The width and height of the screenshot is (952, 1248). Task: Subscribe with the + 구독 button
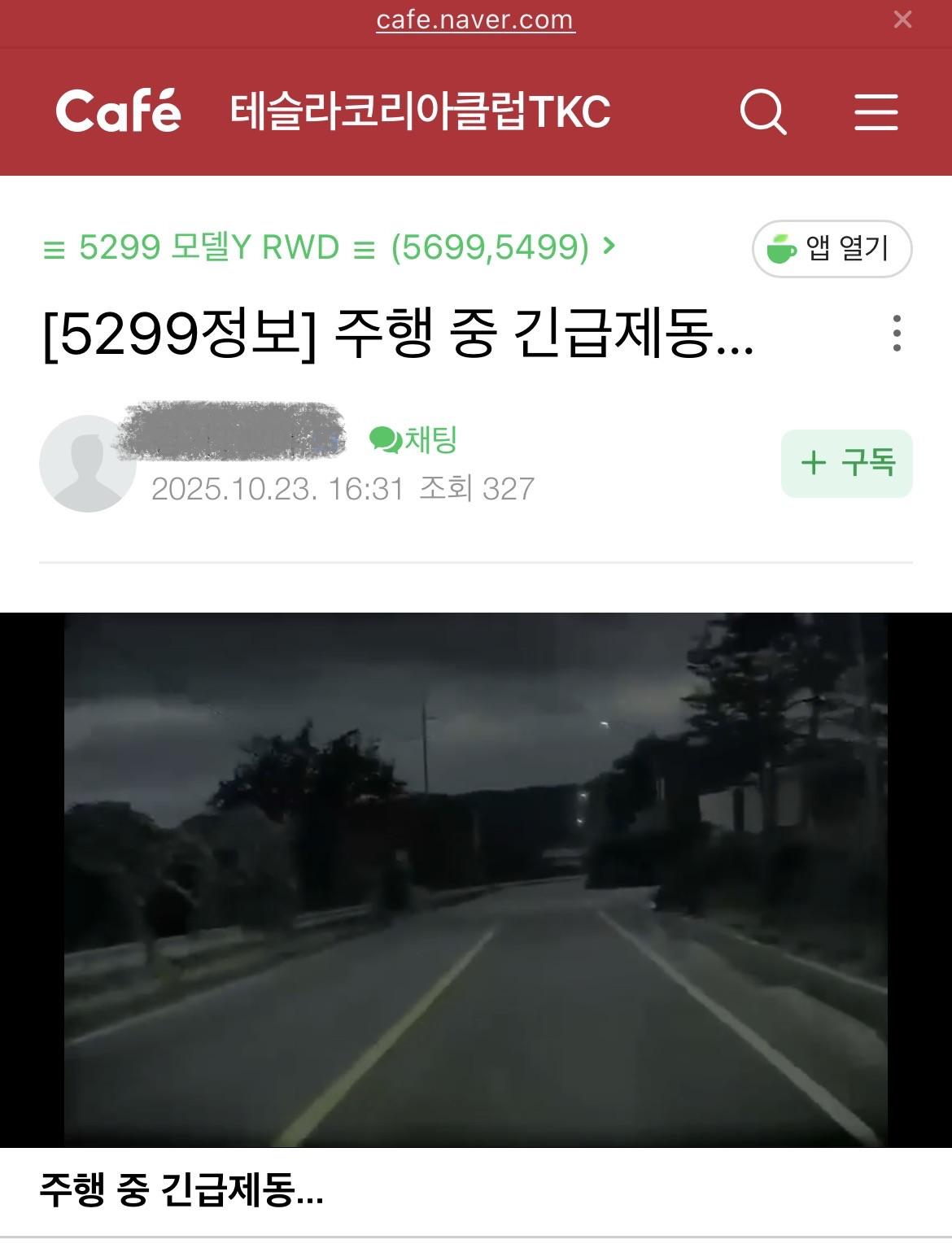click(846, 463)
